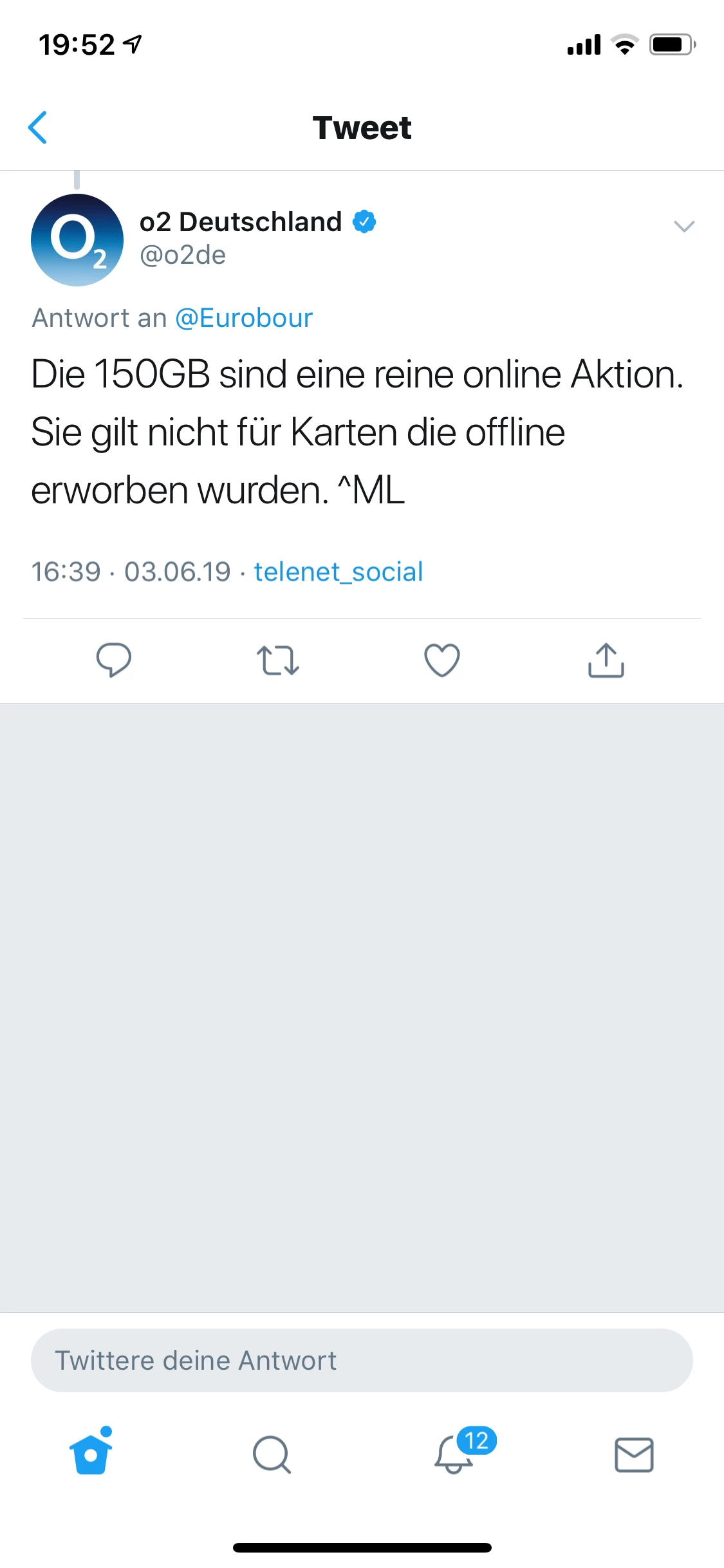Expand the tweet options chevron
Image resolution: width=724 pixels, height=1568 pixels.
coord(683,226)
